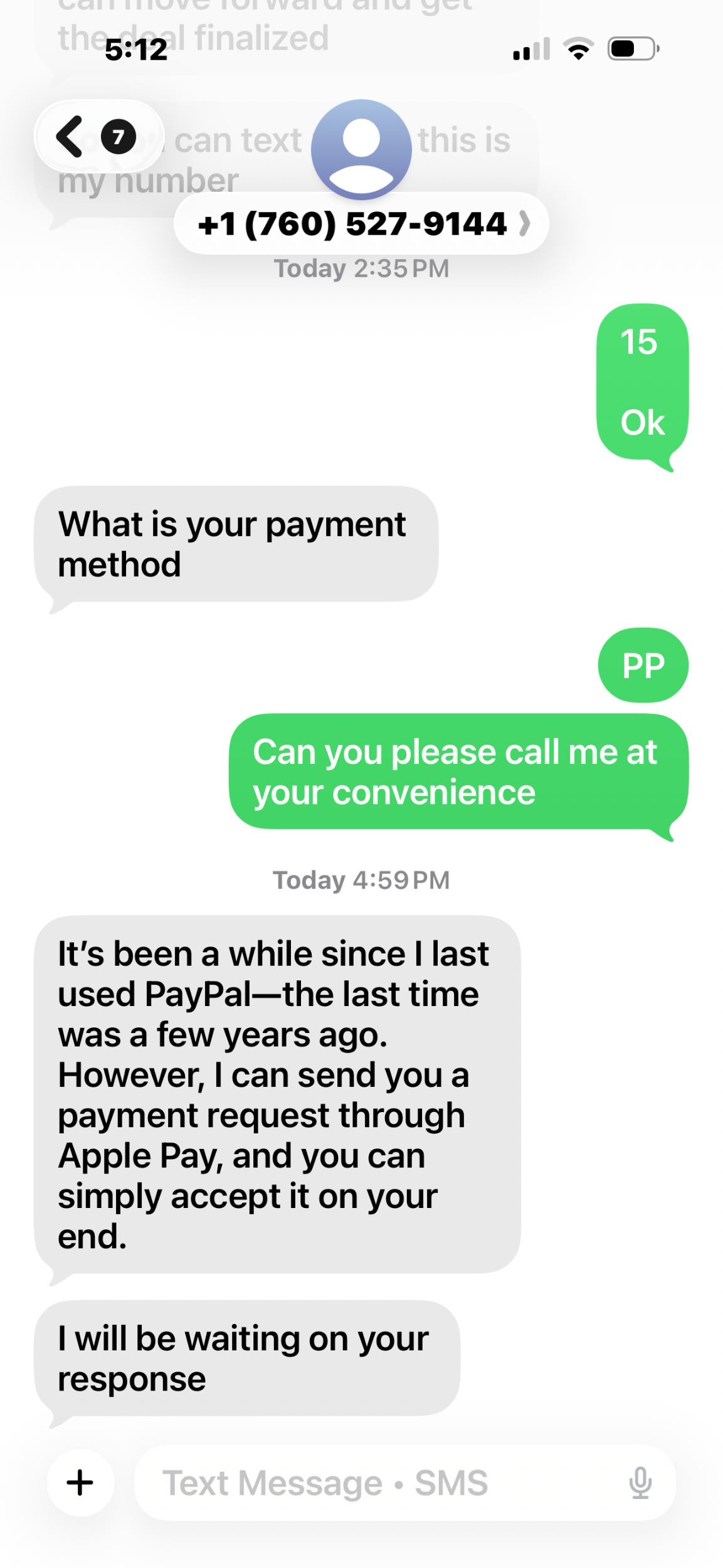Tap the contact avatar at the top
723x1568 pixels.
[x=361, y=149]
